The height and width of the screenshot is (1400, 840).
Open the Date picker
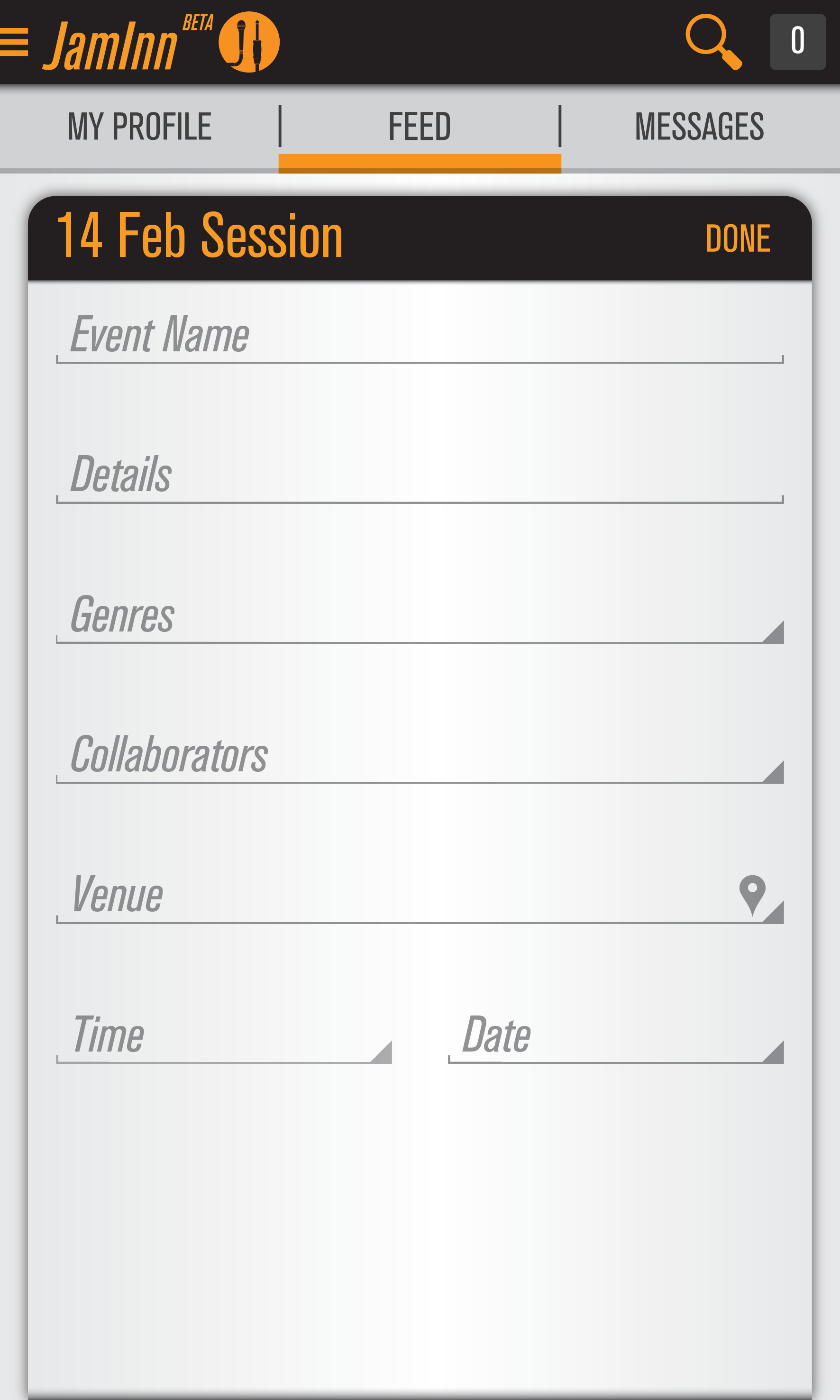click(615, 1037)
